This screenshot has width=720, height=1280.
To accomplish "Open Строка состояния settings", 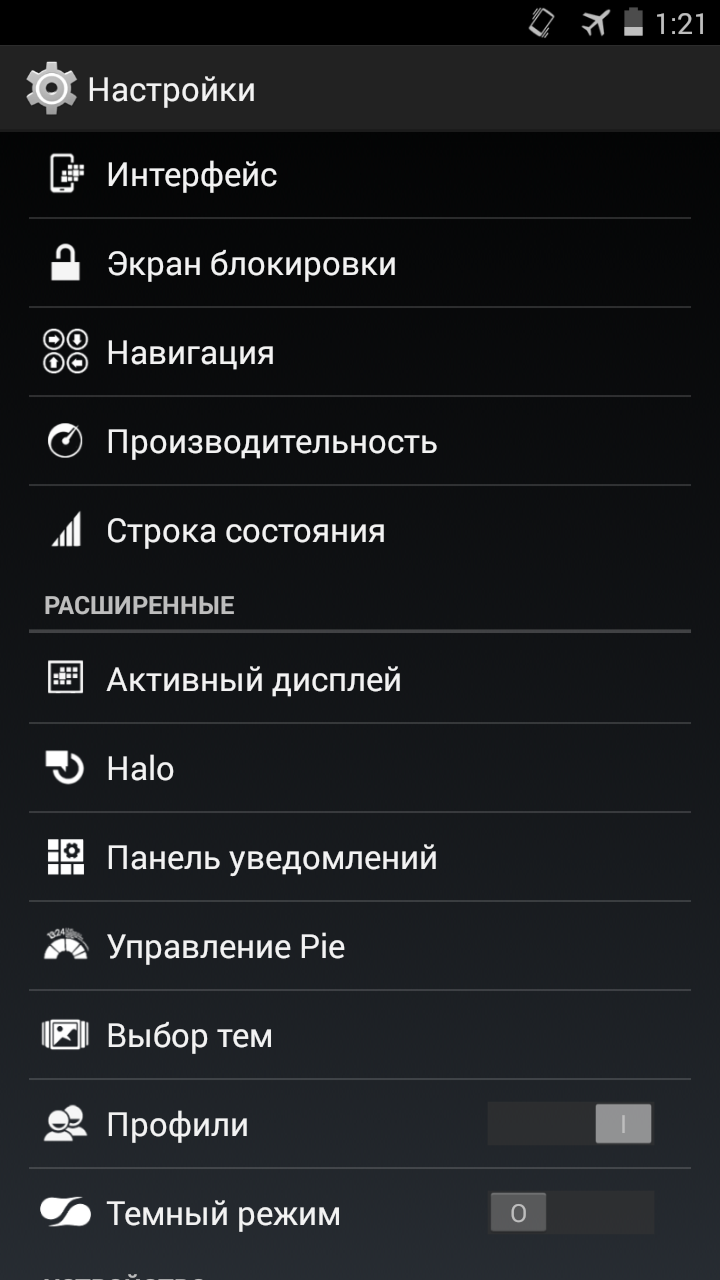I will 360,531.
